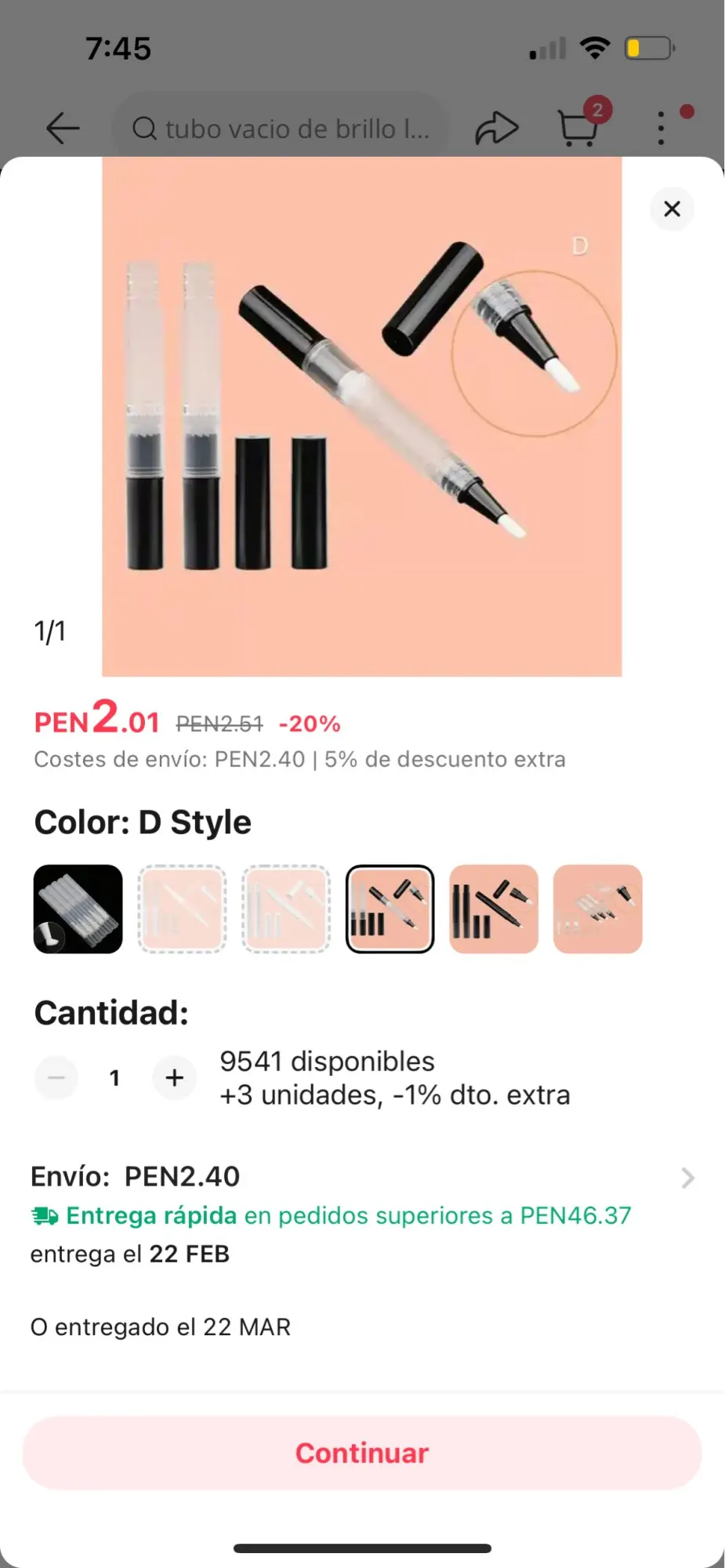725x1568 pixels.
Task: Close the product options sheet
Action: point(672,209)
